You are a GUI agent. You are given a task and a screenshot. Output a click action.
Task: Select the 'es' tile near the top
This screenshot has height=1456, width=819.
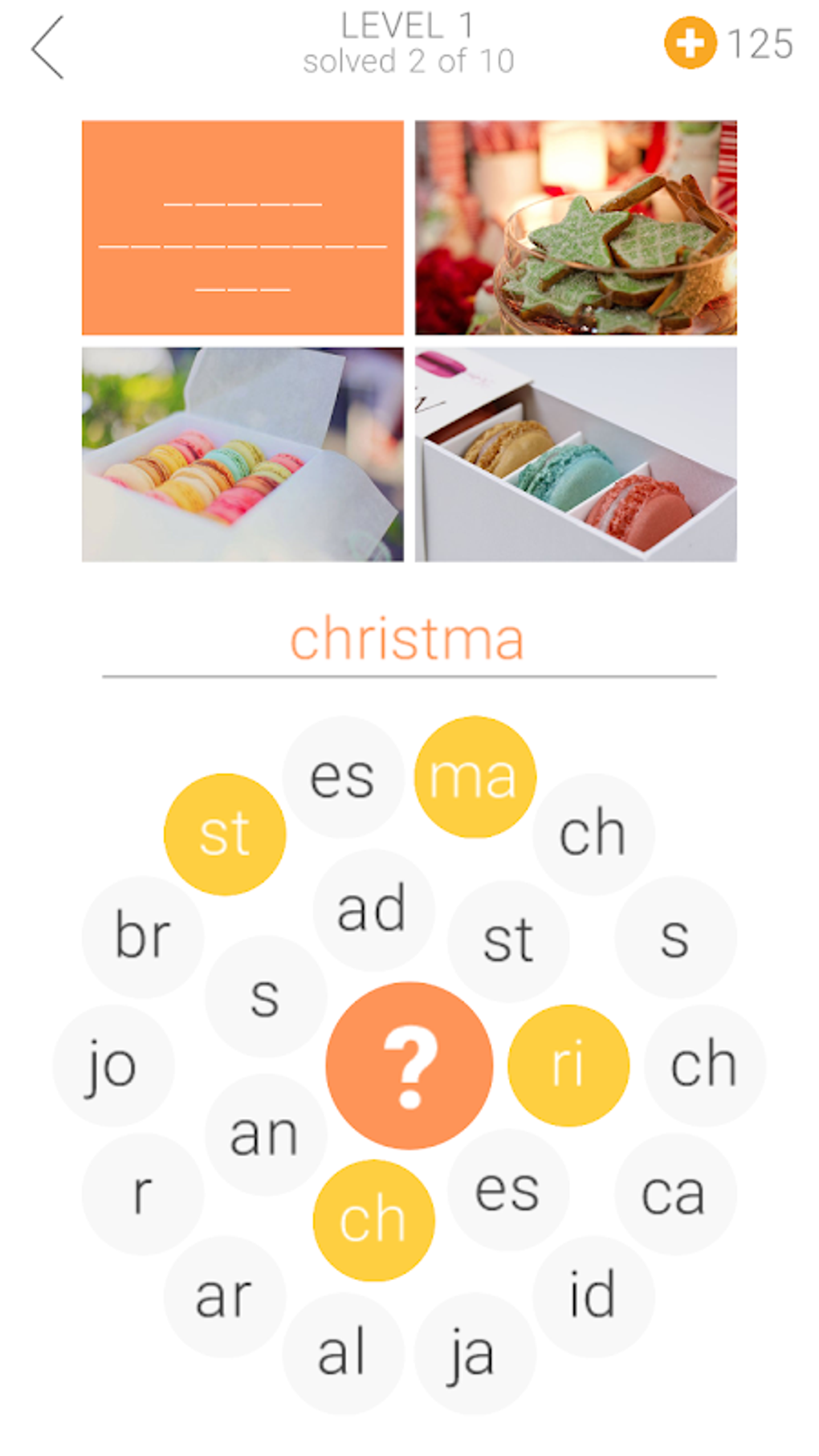point(344,773)
